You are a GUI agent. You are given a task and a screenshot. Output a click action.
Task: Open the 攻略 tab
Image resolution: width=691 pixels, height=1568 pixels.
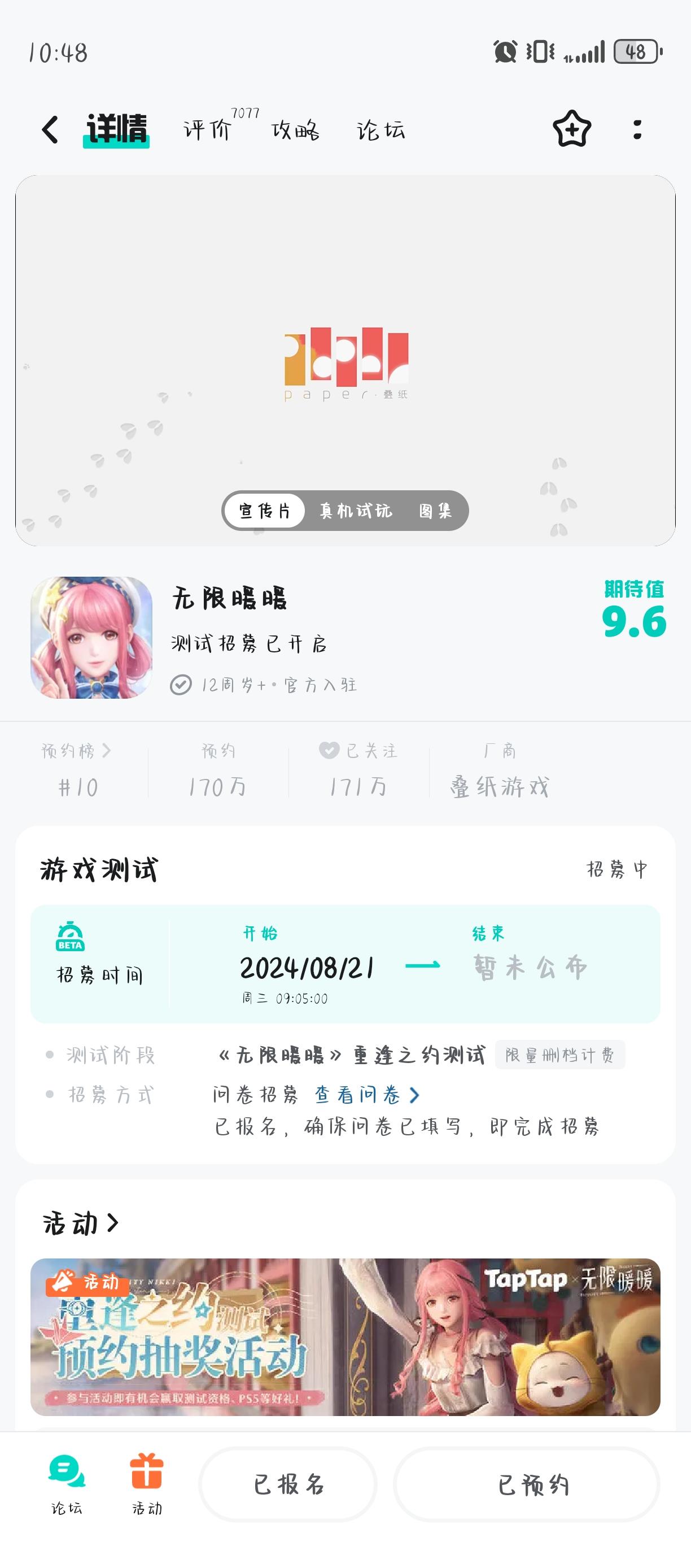(x=296, y=129)
